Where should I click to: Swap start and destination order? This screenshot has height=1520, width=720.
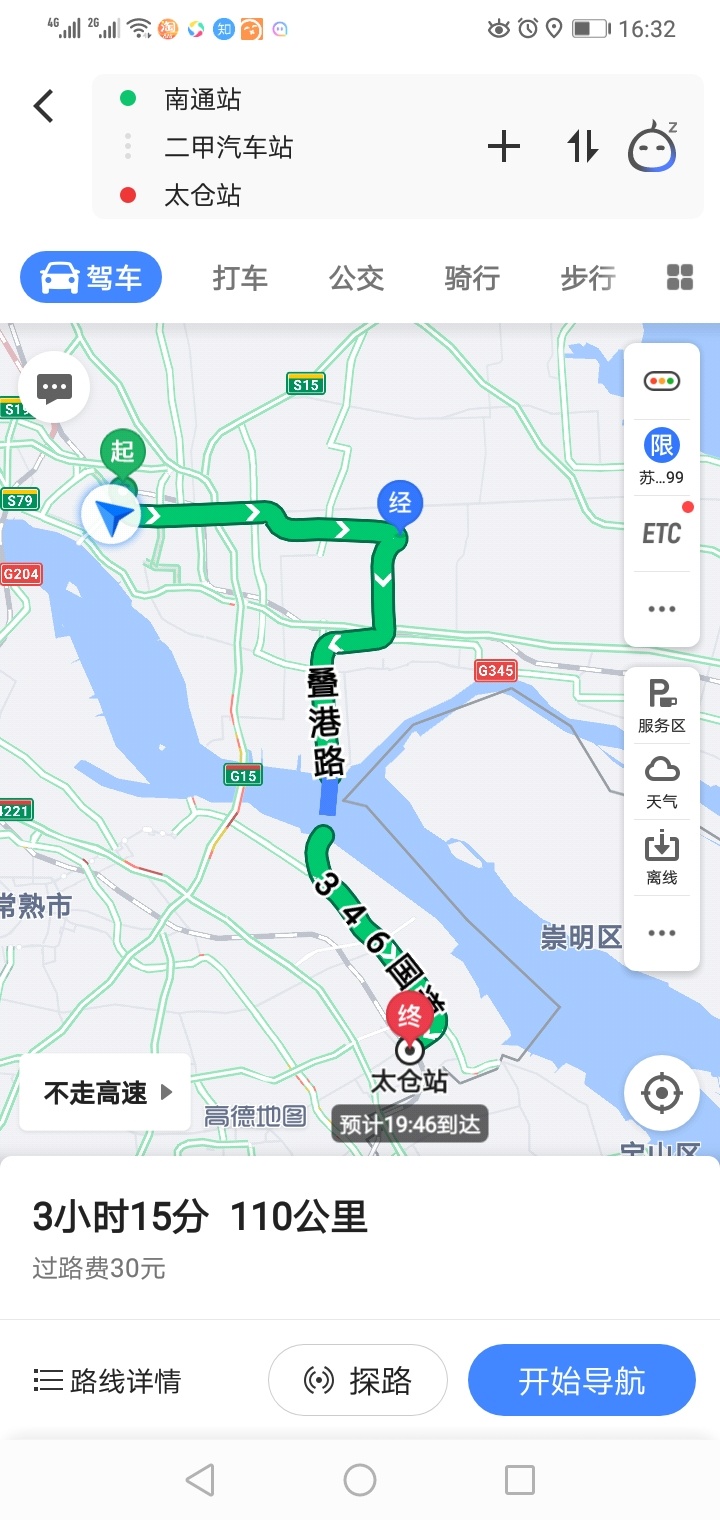click(582, 148)
